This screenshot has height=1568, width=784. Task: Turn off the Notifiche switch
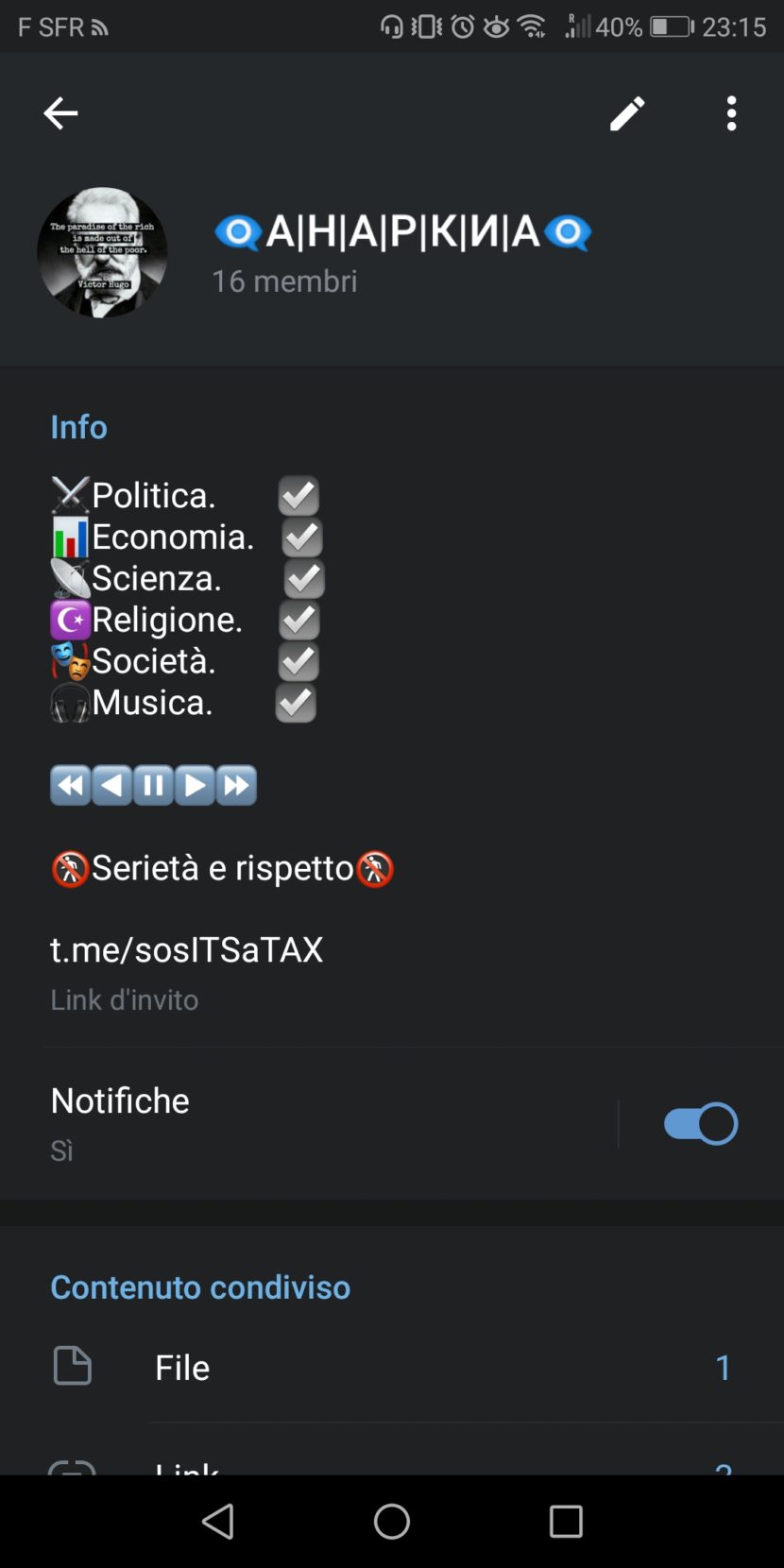coord(701,1123)
